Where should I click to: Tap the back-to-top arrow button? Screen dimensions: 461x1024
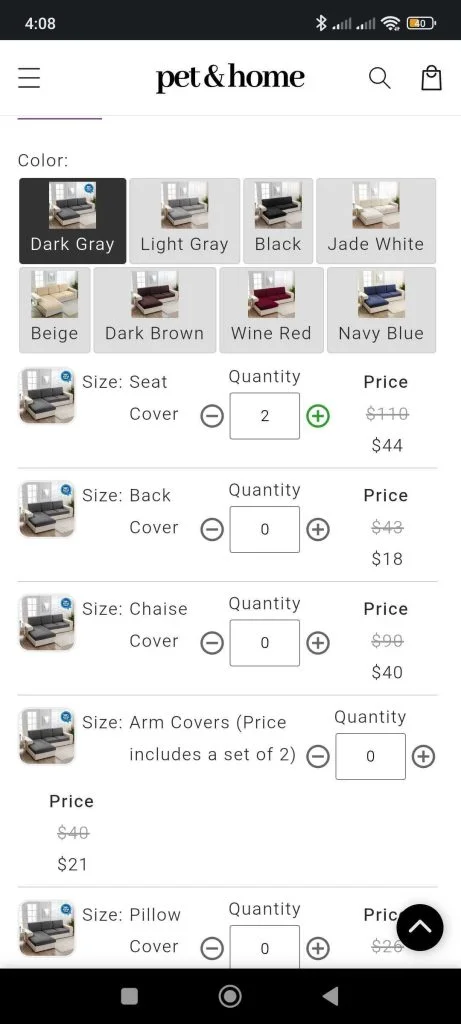[420, 927]
